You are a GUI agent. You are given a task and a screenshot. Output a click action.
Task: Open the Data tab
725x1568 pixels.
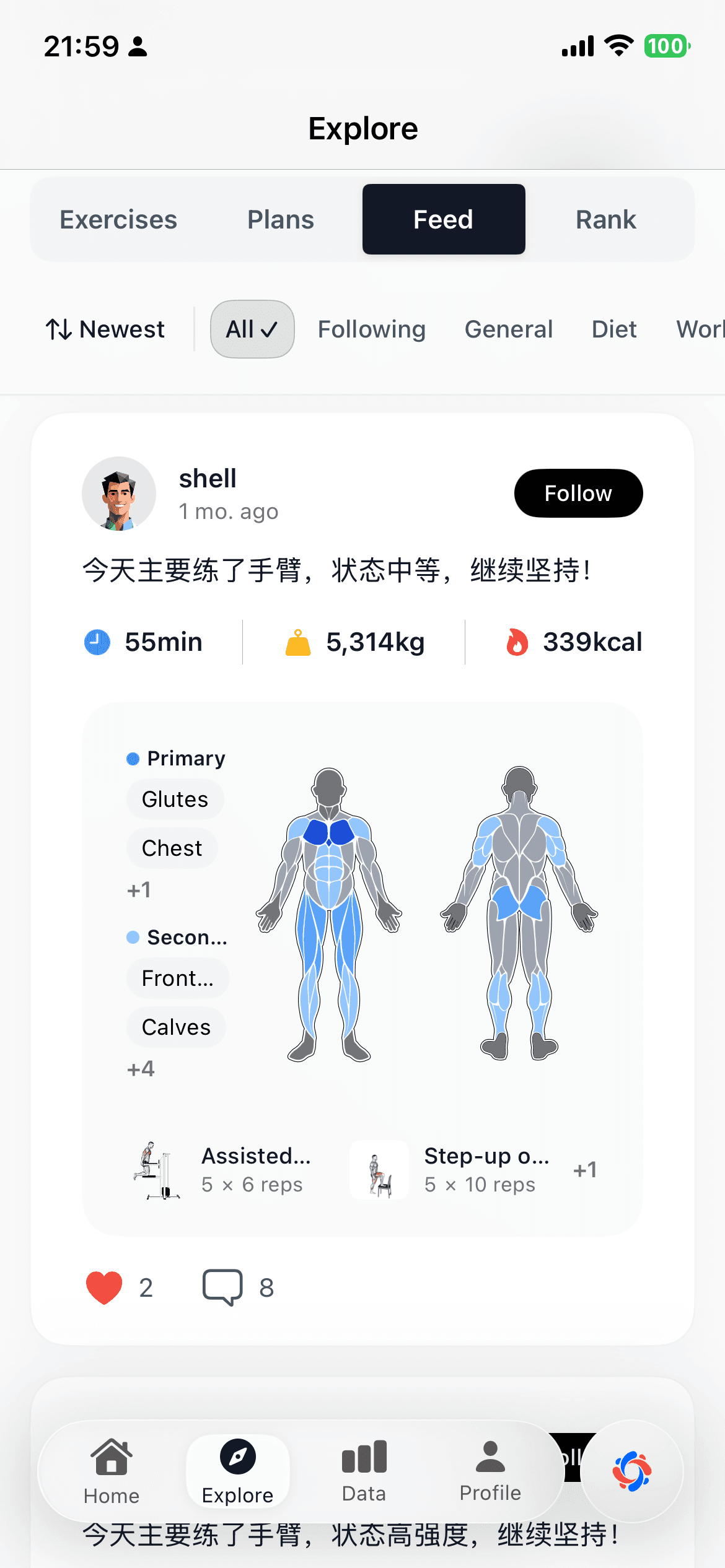point(364,1471)
